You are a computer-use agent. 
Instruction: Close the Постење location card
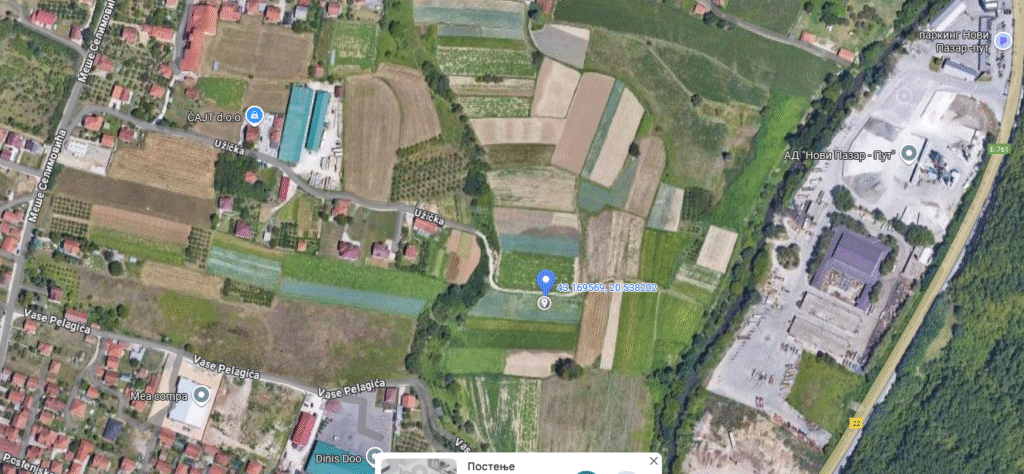click(x=653, y=461)
